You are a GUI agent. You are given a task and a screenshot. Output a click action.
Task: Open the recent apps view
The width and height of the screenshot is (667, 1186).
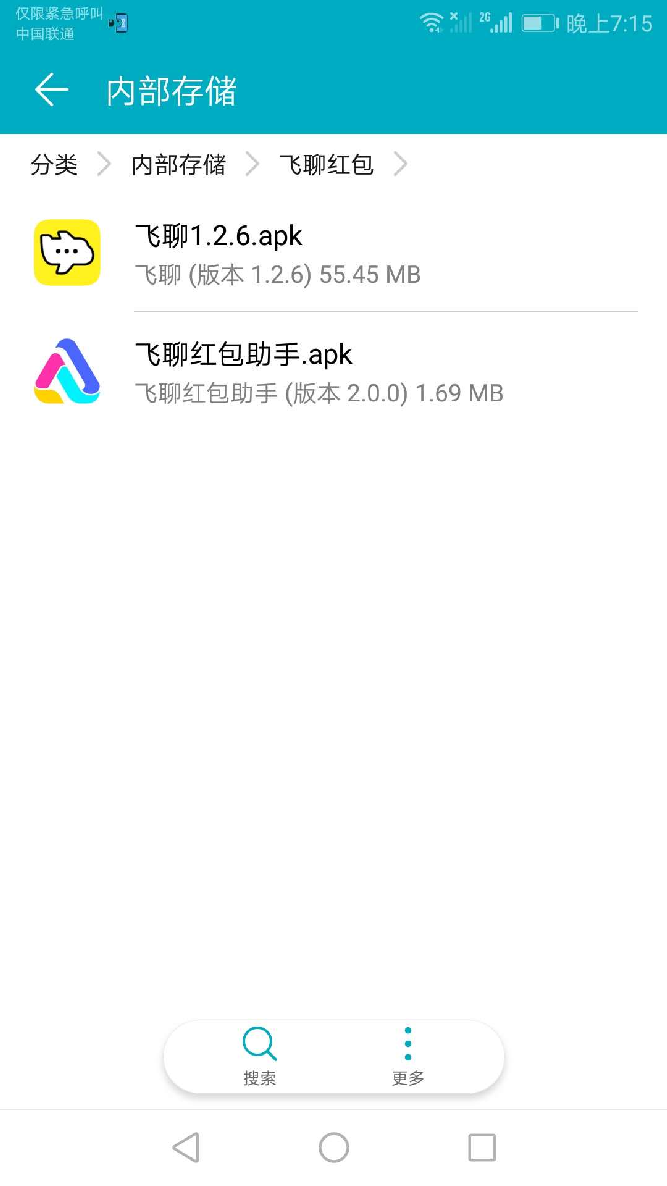coord(482,1147)
